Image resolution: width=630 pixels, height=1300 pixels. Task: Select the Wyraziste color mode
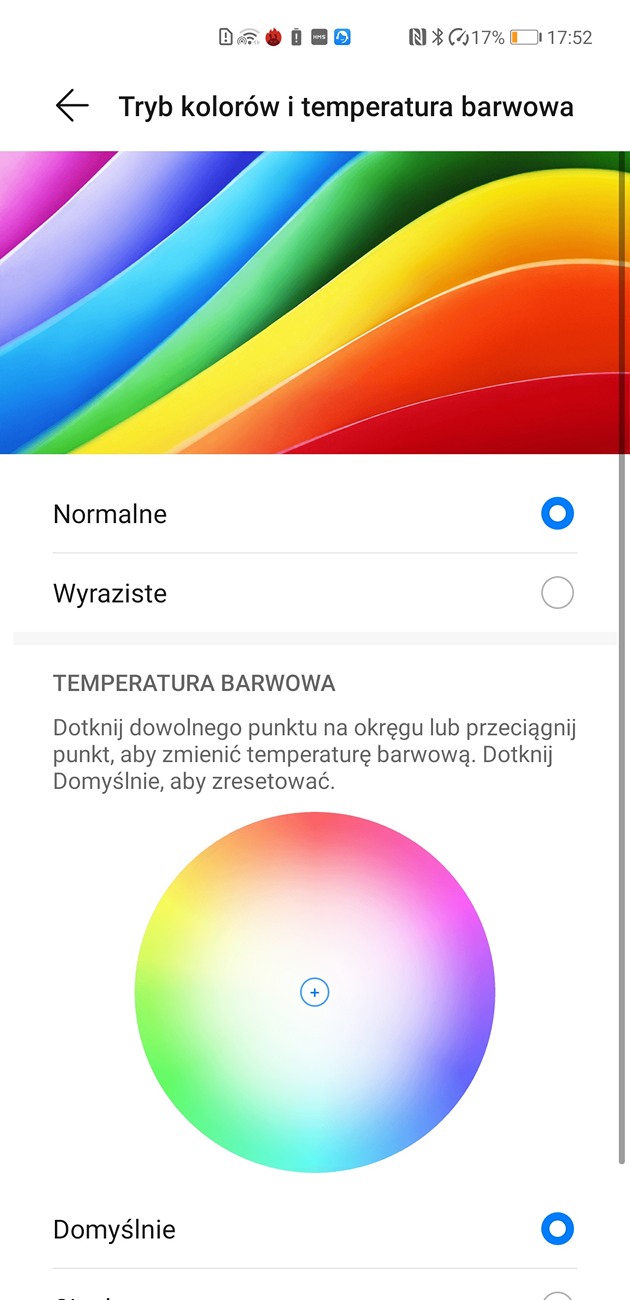pyautogui.click(x=556, y=593)
